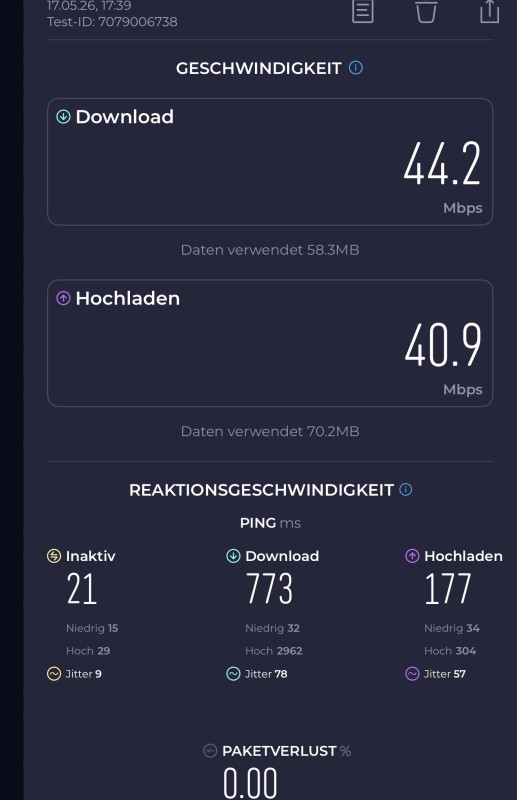The width and height of the screenshot is (517, 800).
Task: Share this speed test result
Action: pyautogui.click(x=489, y=11)
